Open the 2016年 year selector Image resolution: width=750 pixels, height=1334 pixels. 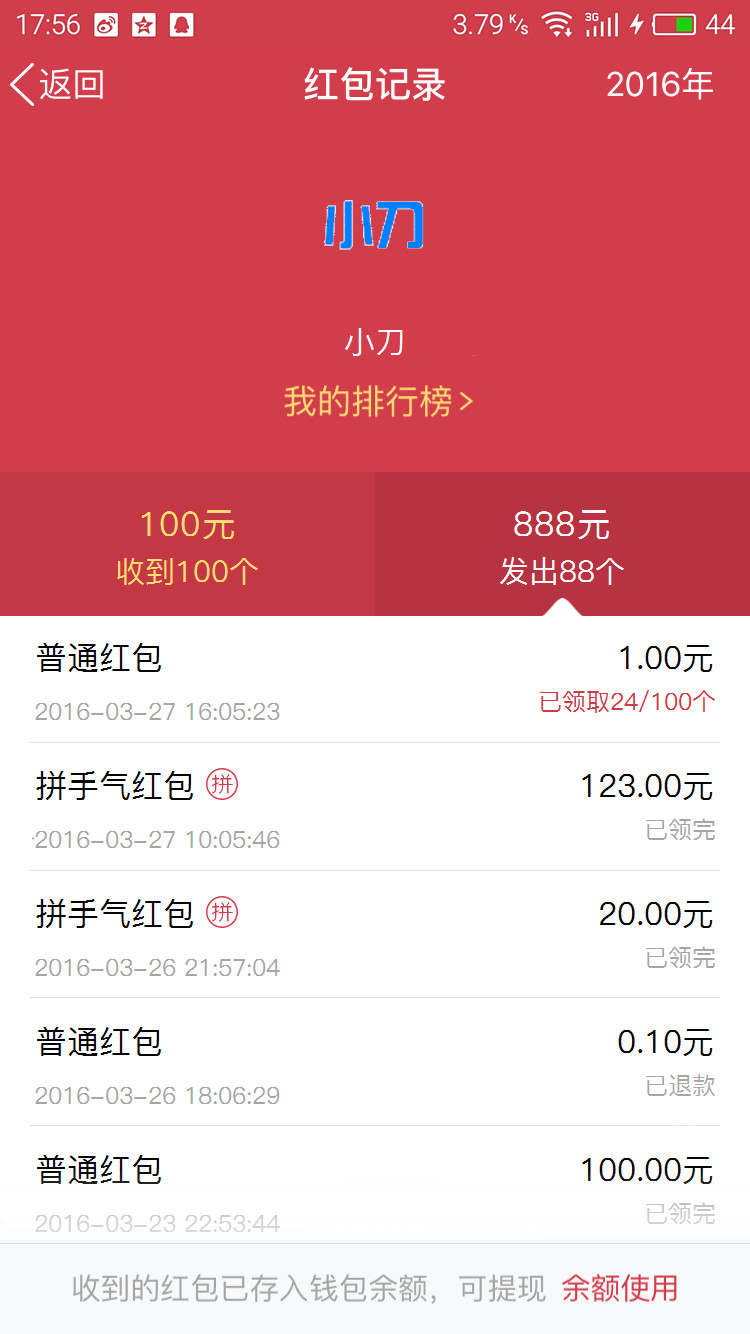coord(660,85)
